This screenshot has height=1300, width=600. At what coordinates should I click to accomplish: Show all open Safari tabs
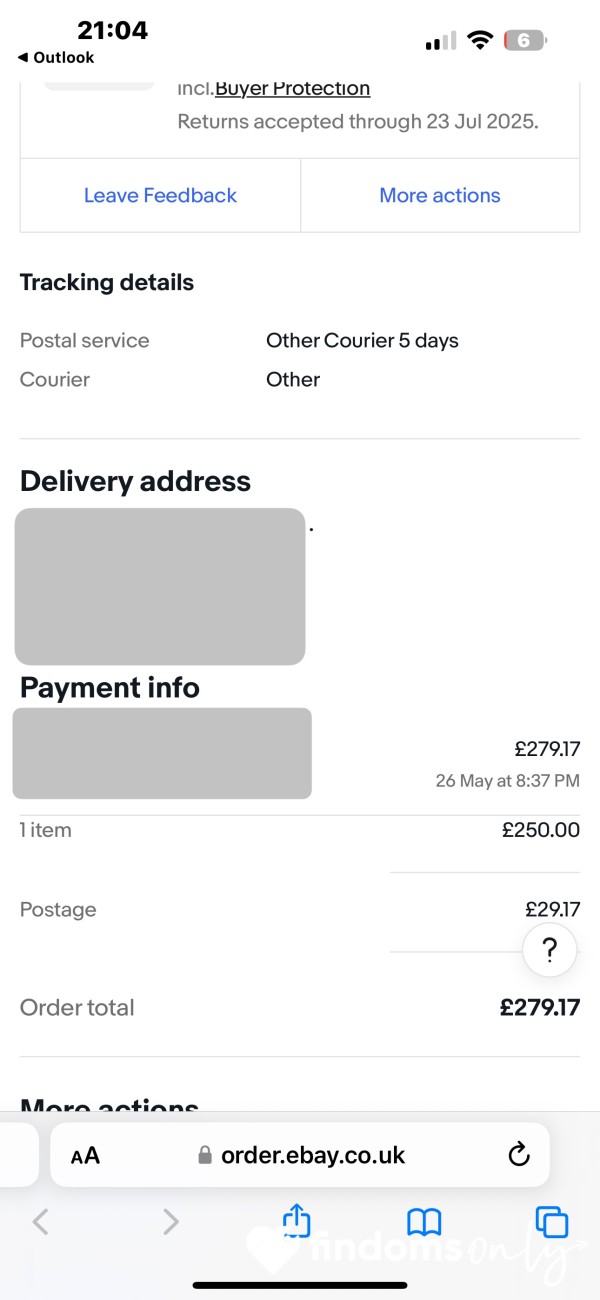[552, 1222]
